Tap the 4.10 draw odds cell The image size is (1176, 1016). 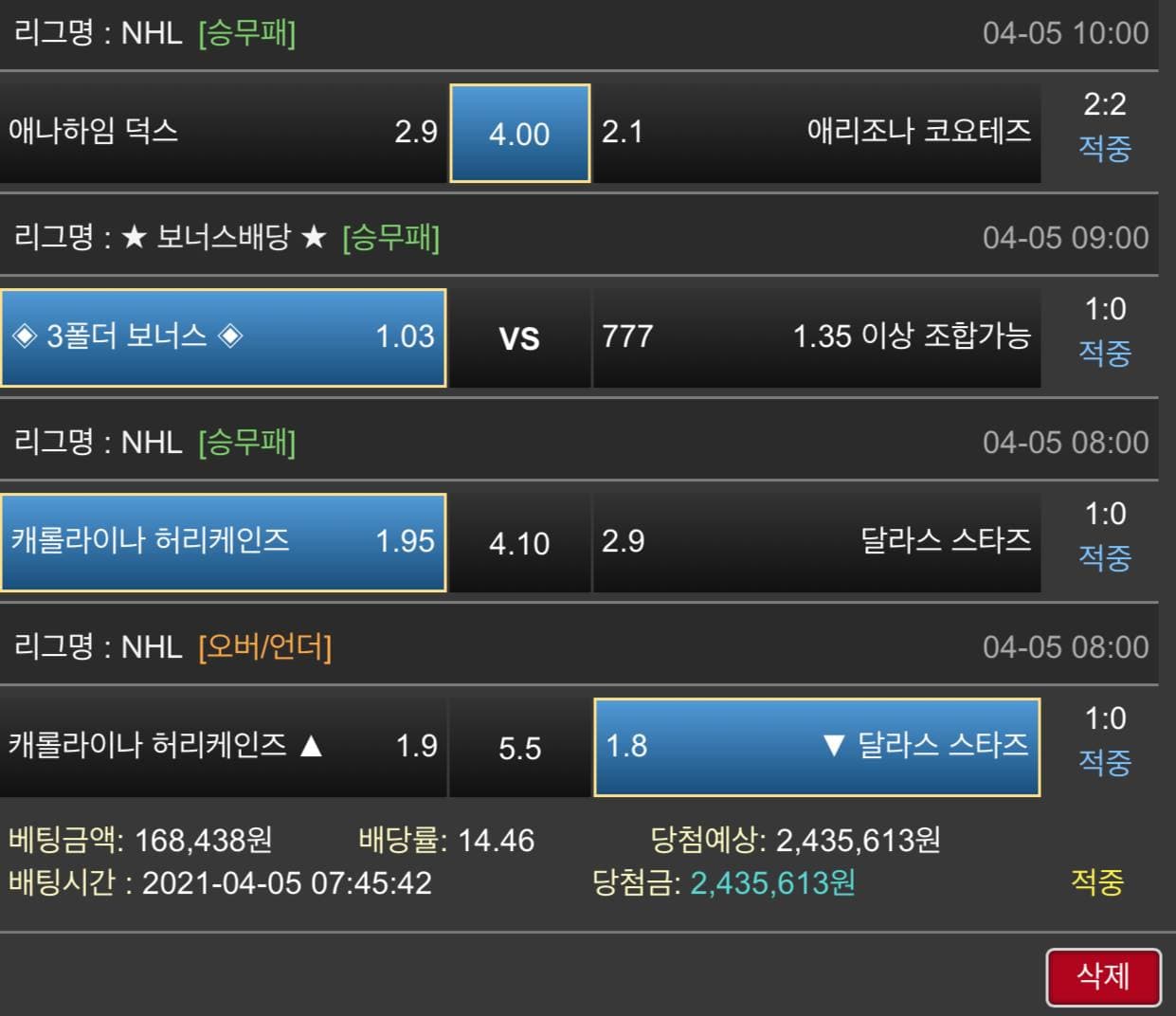[x=519, y=542]
